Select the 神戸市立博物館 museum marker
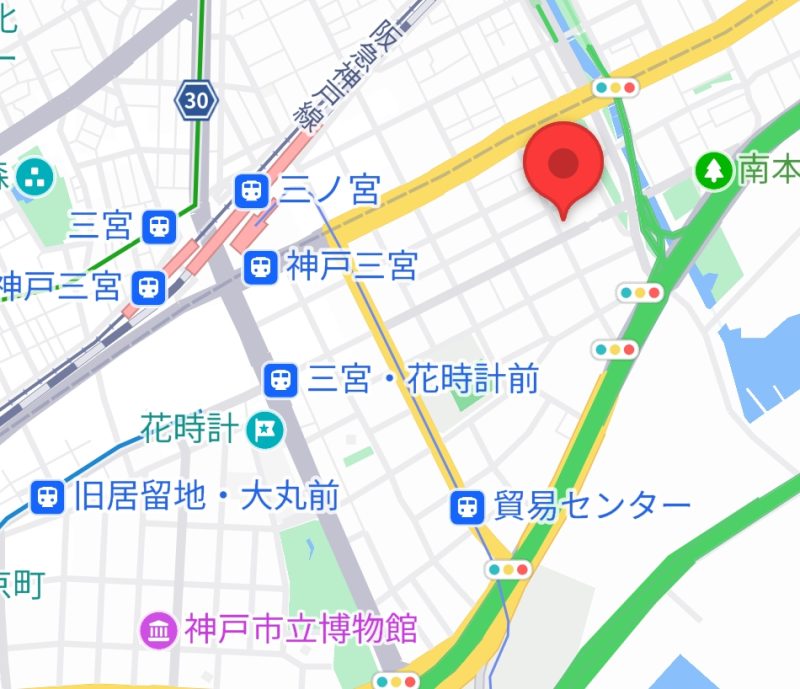 click(160, 630)
